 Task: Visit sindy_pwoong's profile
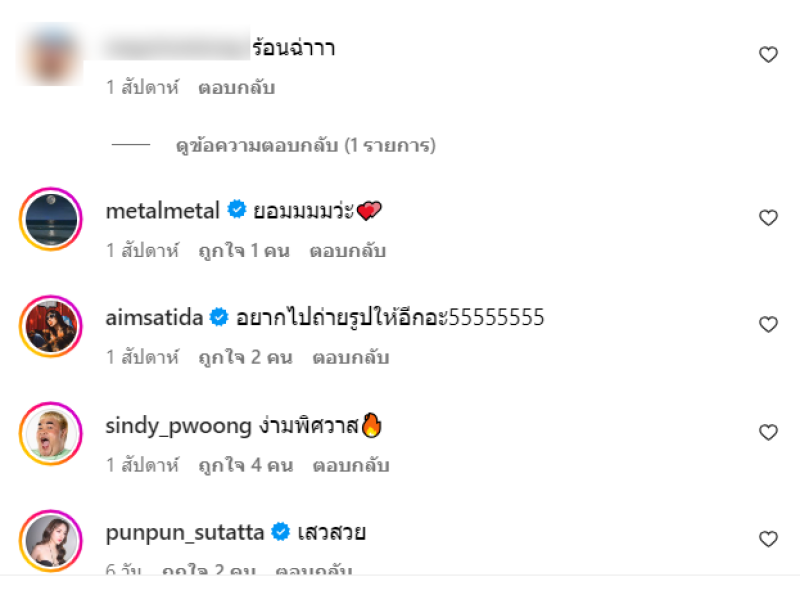click(178, 426)
